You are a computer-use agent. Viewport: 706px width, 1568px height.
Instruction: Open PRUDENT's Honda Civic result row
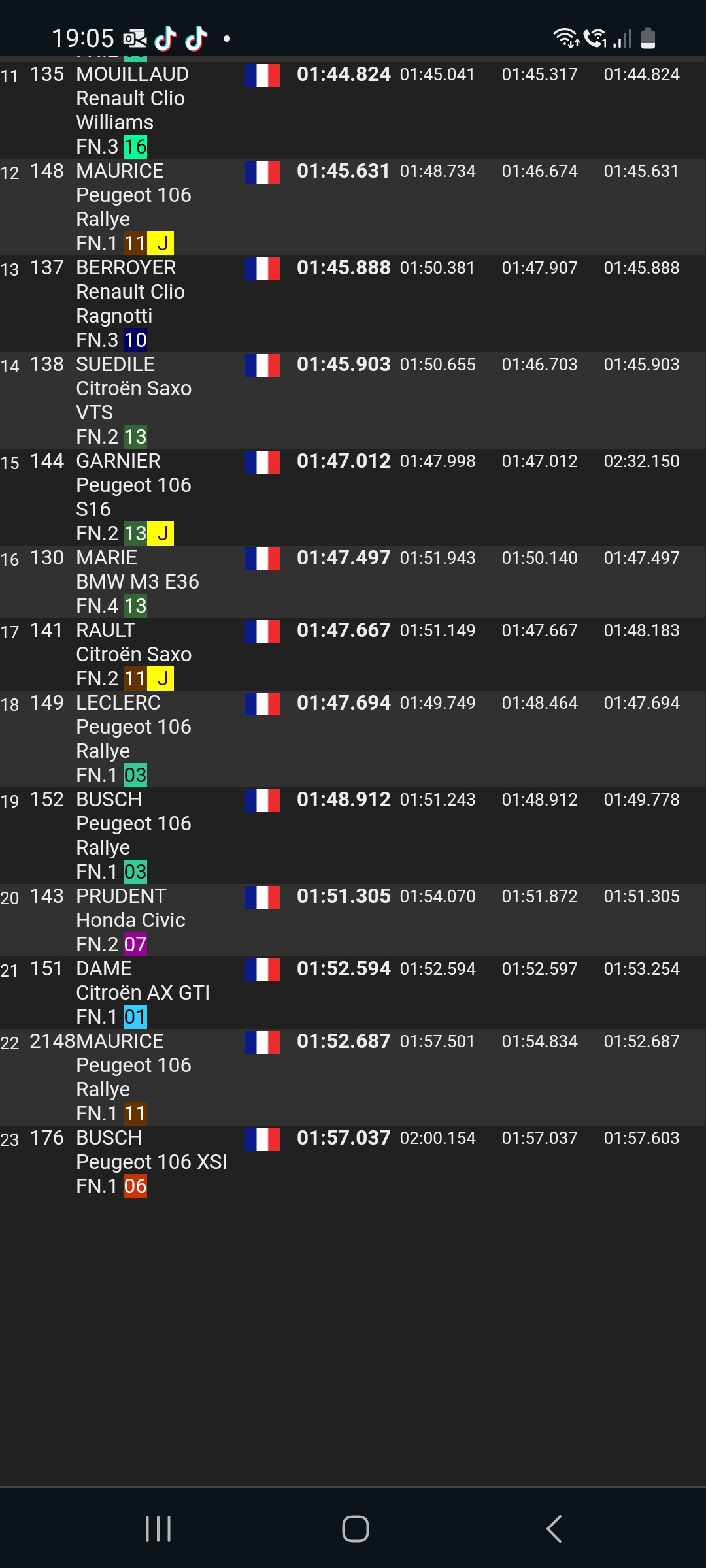(x=353, y=920)
